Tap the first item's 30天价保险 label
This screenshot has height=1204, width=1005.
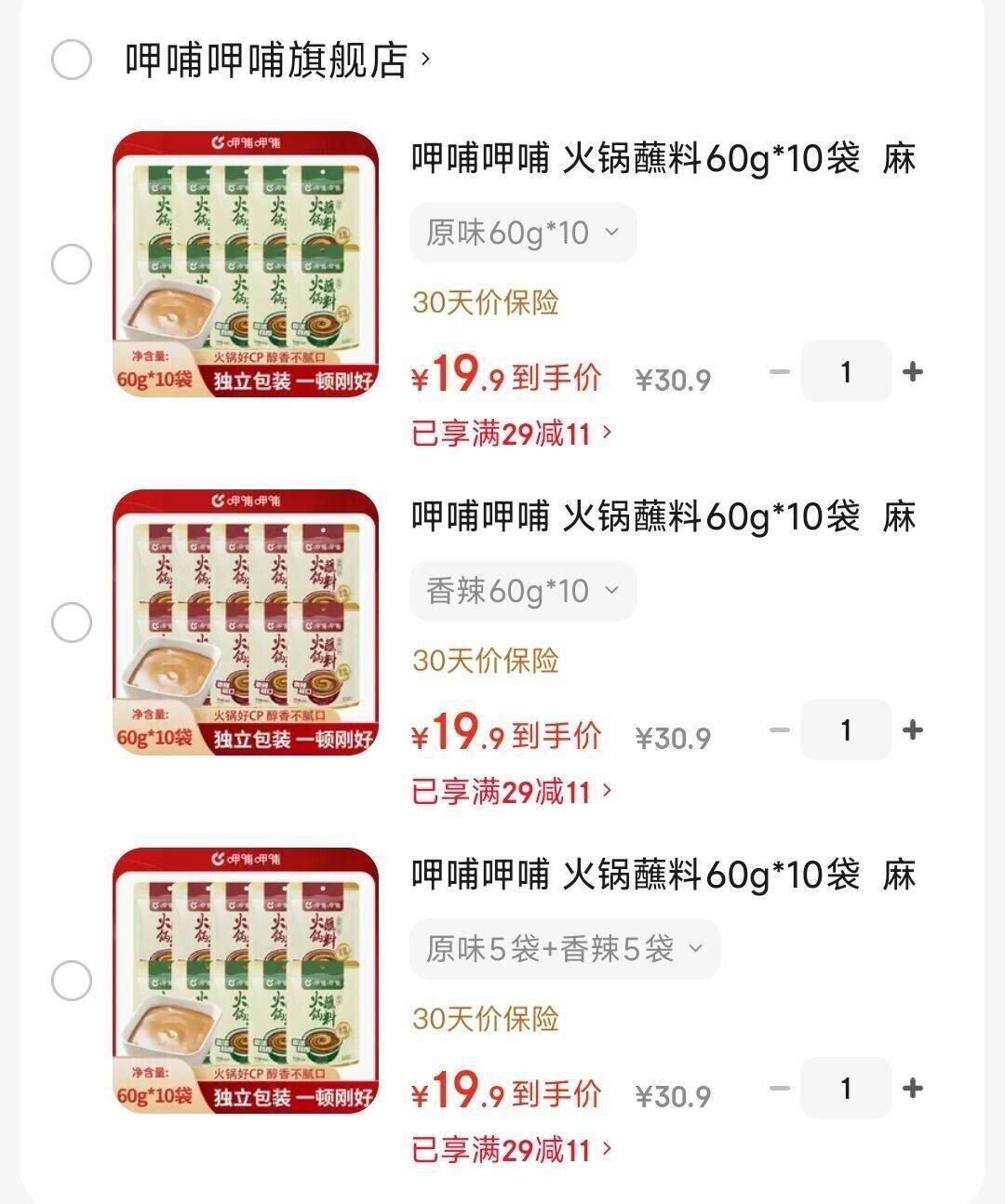pyautogui.click(x=486, y=304)
